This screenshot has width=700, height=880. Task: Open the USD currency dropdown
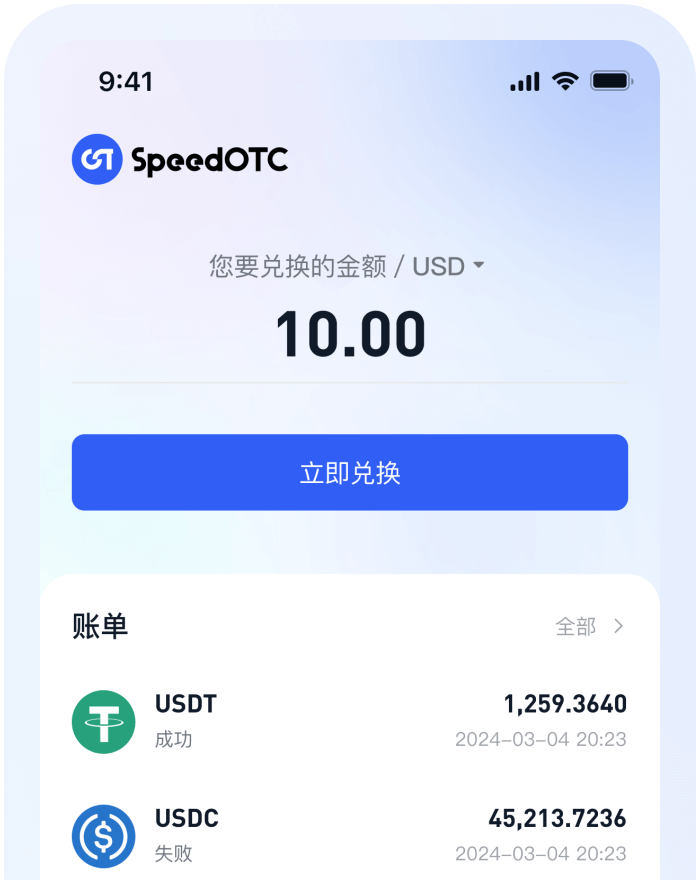click(x=449, y=267)
